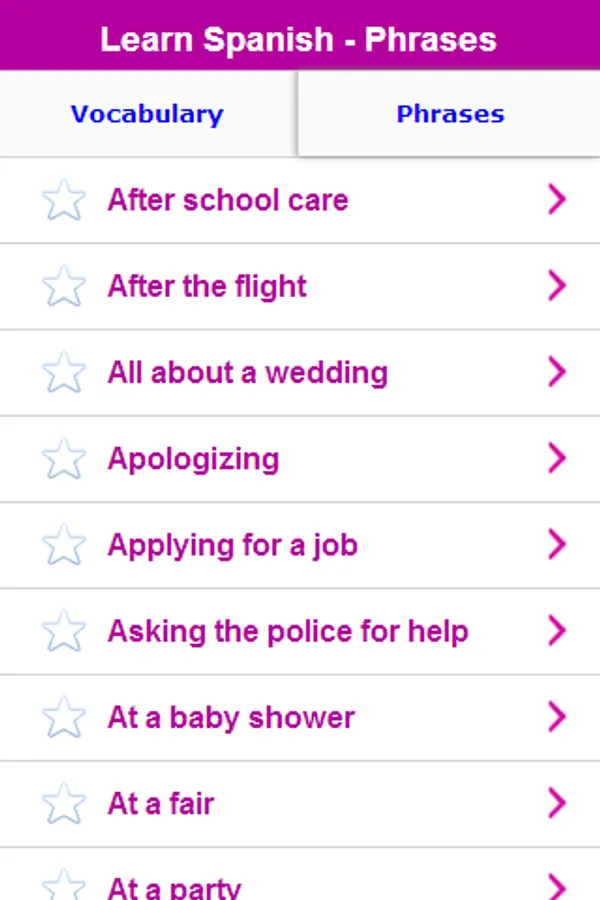Open the Apologizing phrase list

click(x=193, y=459)
